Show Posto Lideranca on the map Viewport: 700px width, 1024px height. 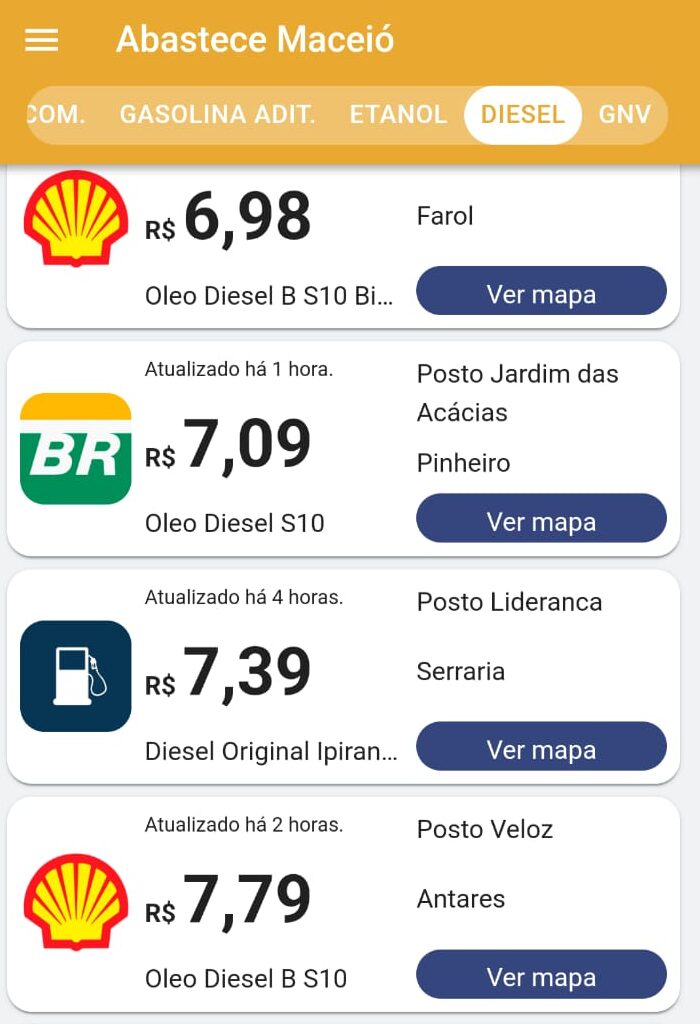(541, 747)
